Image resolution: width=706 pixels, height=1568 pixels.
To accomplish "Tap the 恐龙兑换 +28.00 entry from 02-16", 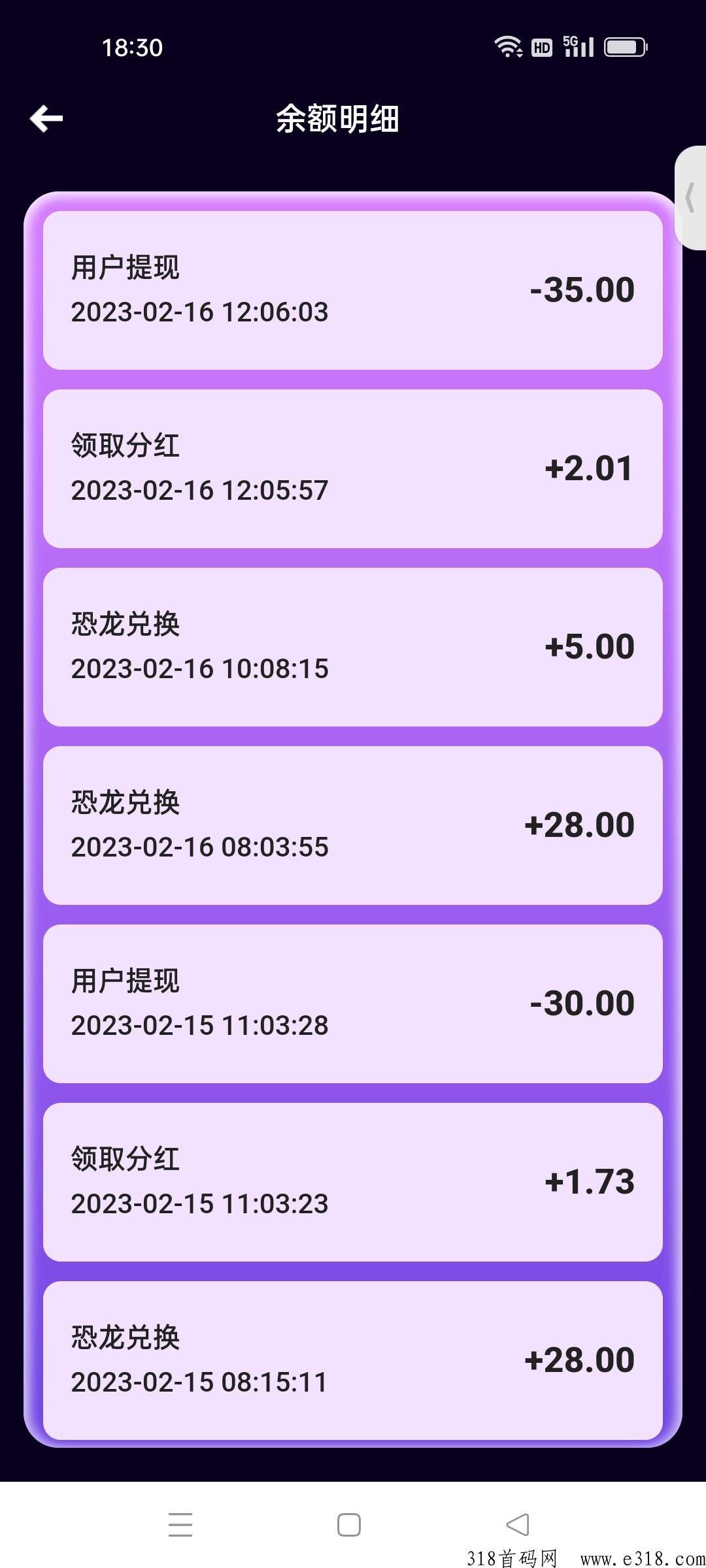I will click(x=352, y=823).
